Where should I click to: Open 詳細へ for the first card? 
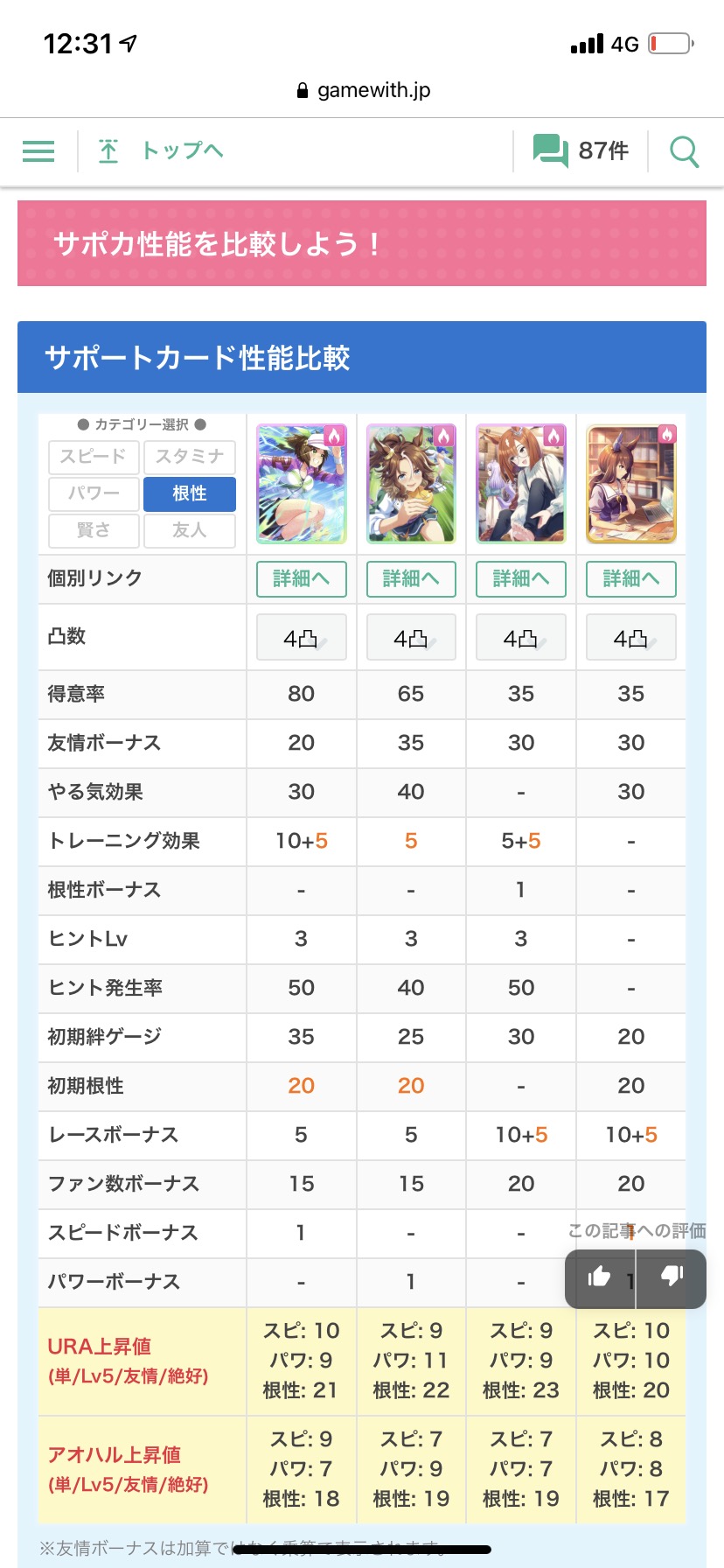[x=301, y=579]
